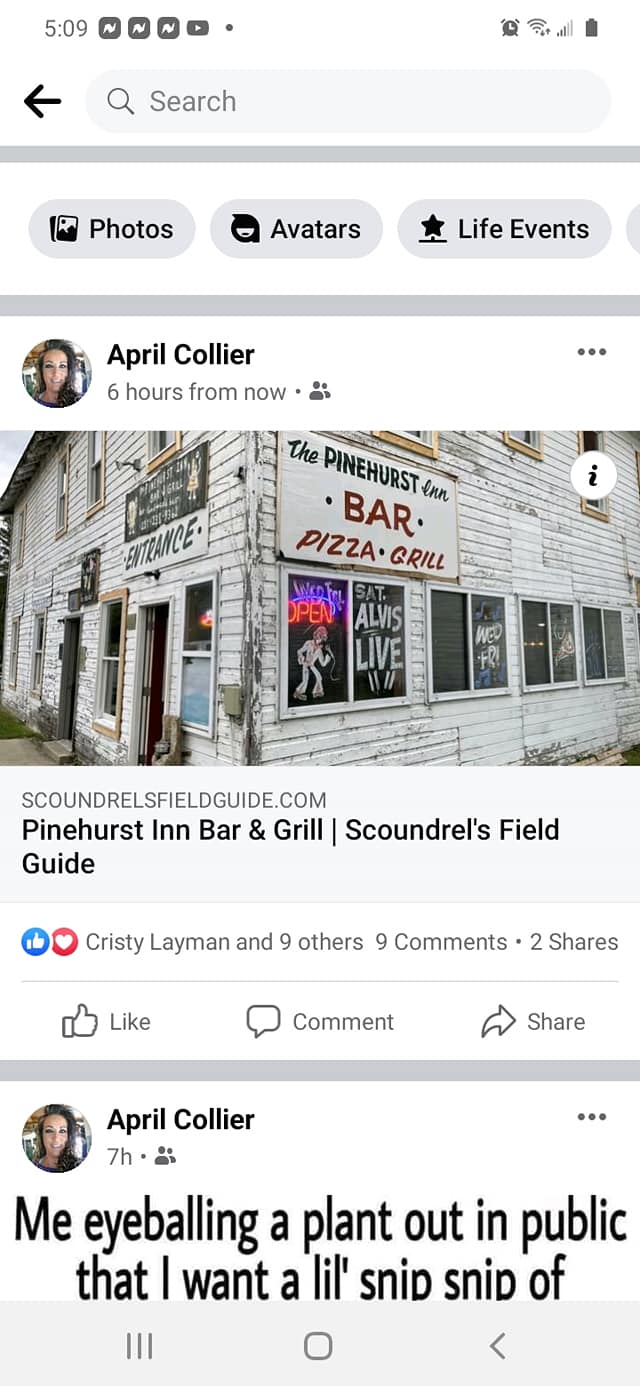The image size is (640, 1386).
Task: Tap the system home button
Action: 318,1346
